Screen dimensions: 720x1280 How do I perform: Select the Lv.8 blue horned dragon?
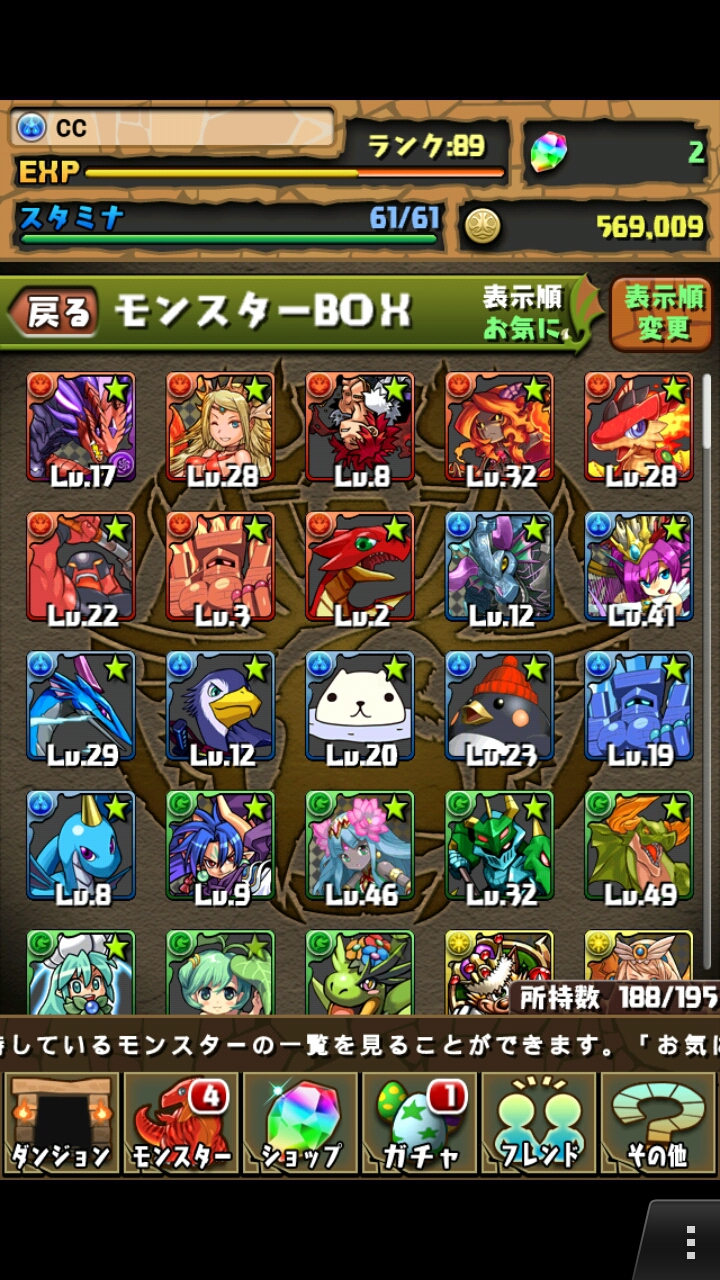pyautogui.click(x=81, y=847)
